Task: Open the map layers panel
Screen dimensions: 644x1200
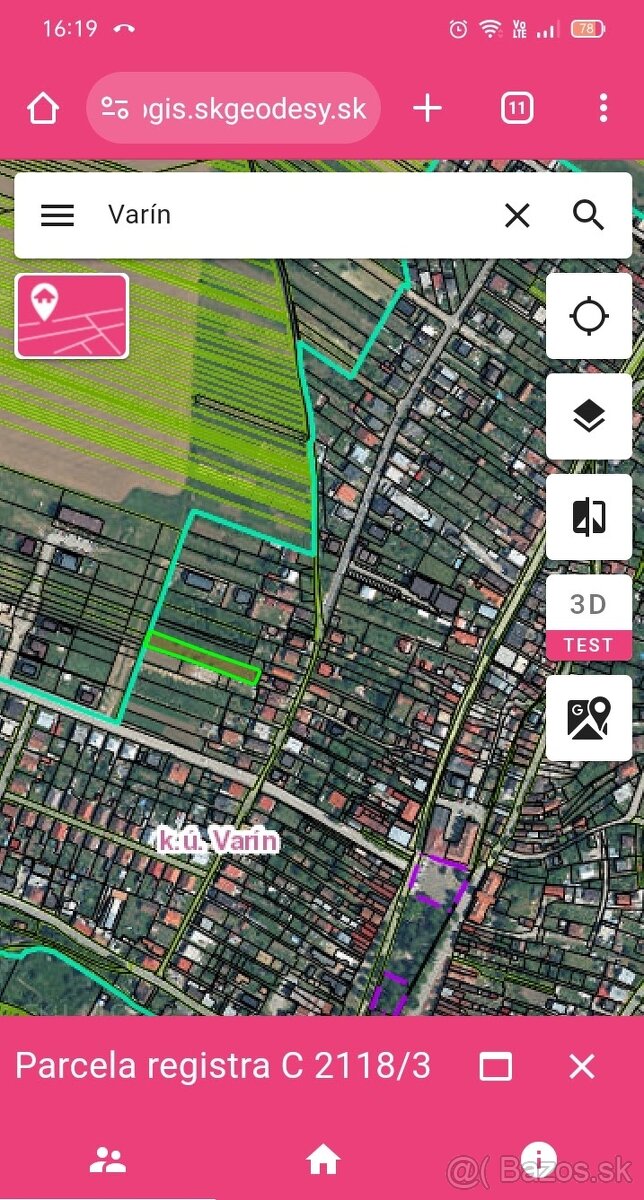Action: tap(589, 417)
